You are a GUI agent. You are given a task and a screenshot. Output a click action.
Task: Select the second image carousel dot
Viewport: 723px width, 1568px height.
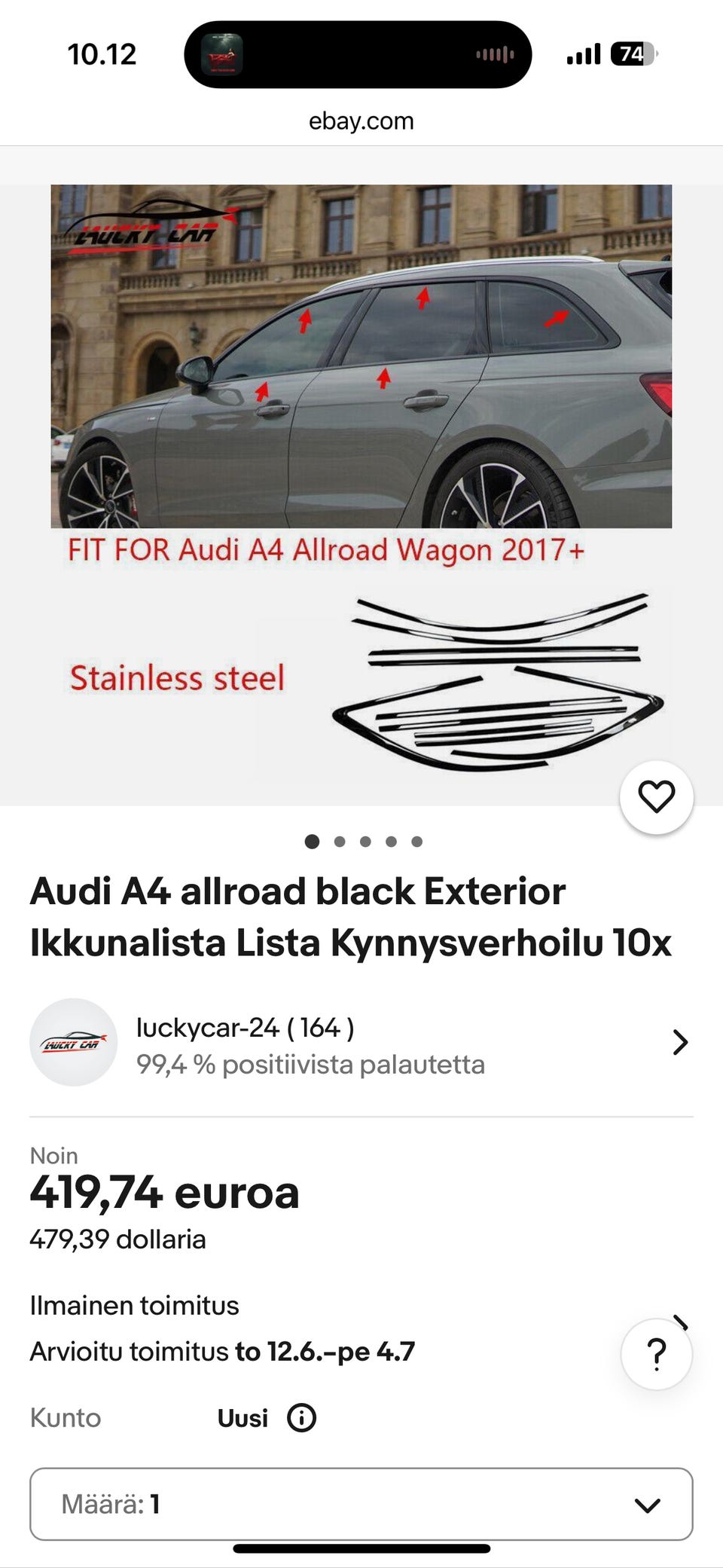(x=339, y=842)
